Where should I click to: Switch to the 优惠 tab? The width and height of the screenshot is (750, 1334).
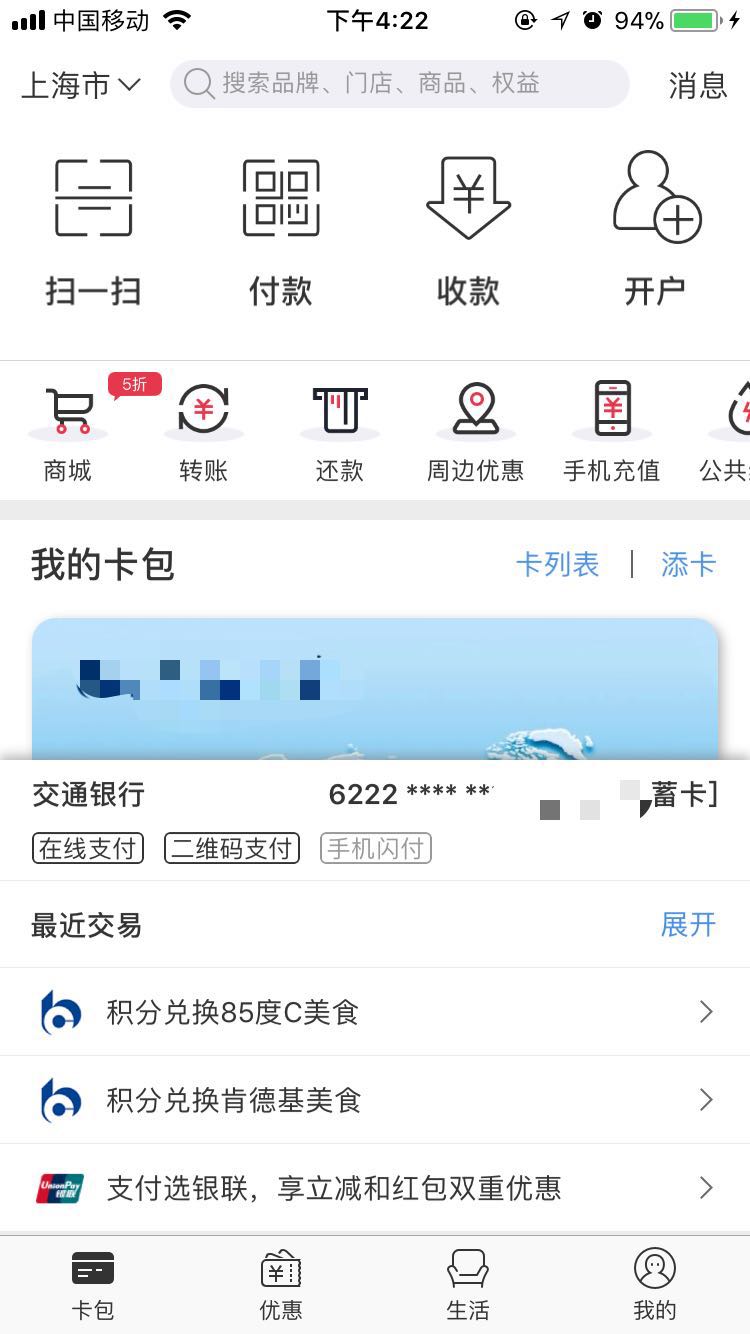(281, 1285)
